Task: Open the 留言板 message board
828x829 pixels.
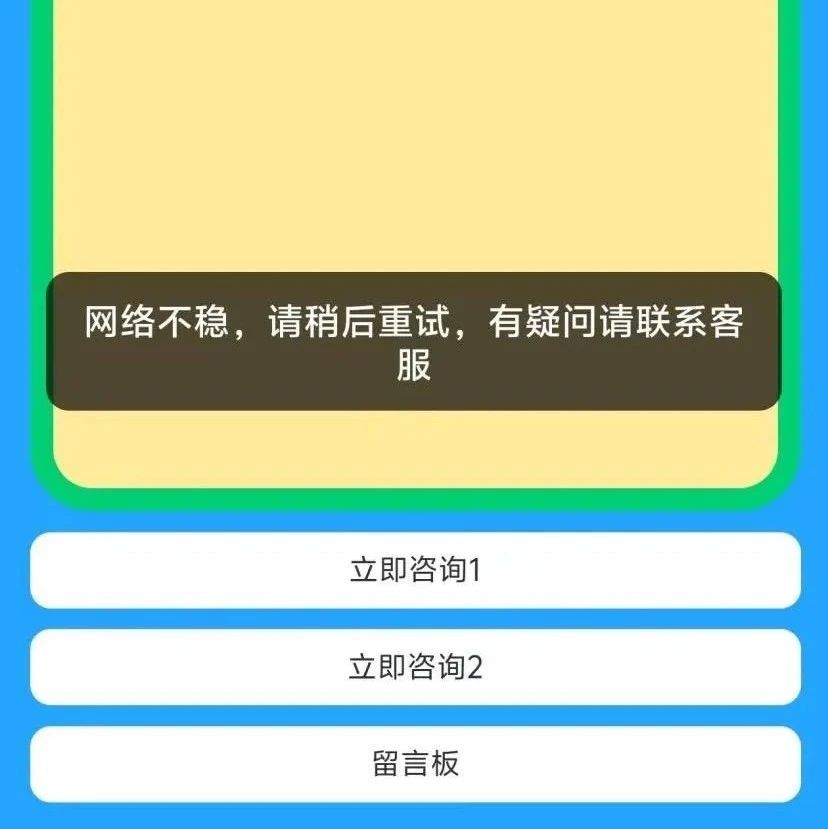Action: tap(415, 763)
